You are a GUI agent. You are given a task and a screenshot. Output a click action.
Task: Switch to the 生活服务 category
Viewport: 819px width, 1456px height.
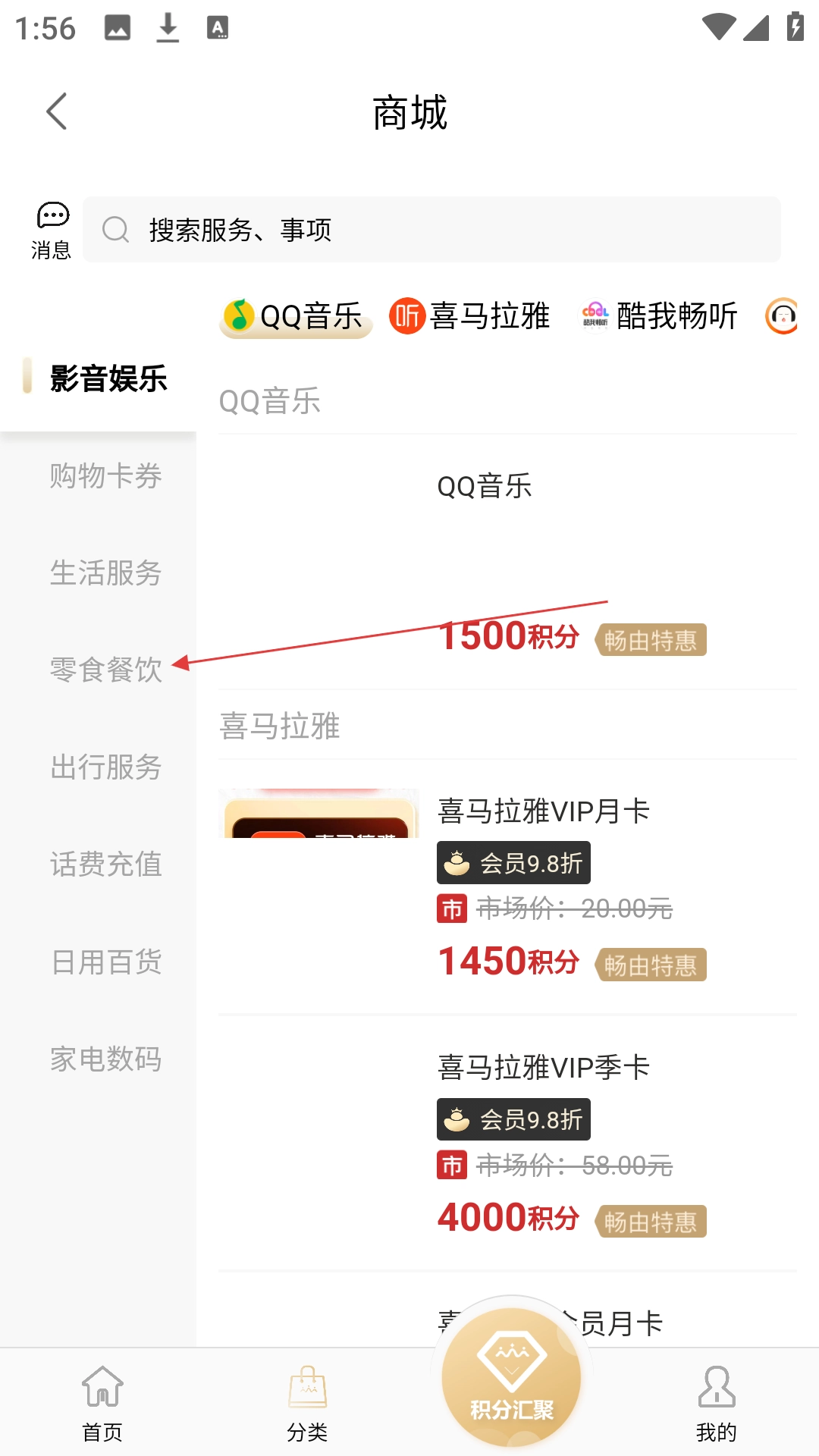pyautogui.click(x=105, y=573)
